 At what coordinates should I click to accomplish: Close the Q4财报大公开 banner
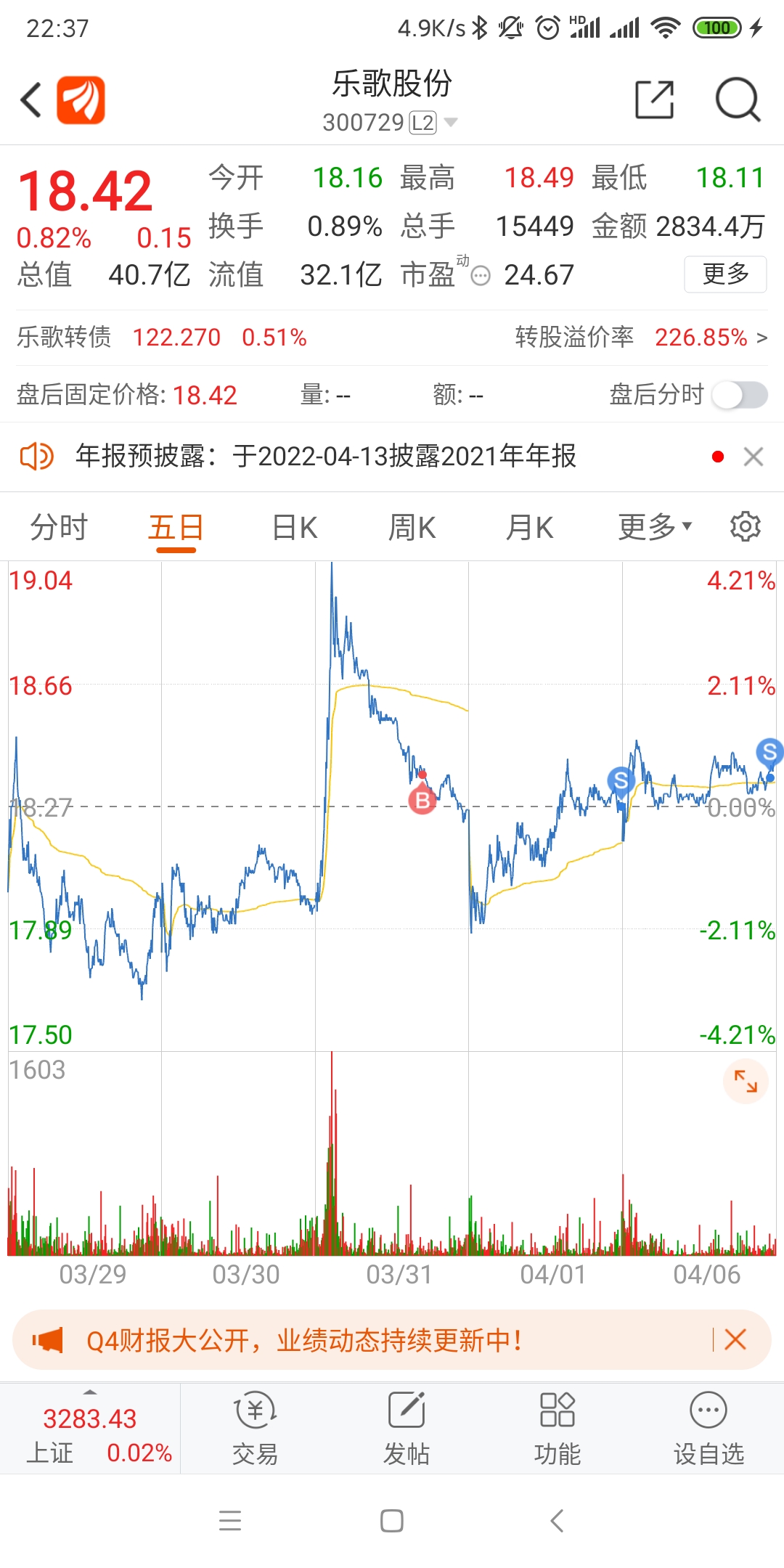(x=735, y=1339)
